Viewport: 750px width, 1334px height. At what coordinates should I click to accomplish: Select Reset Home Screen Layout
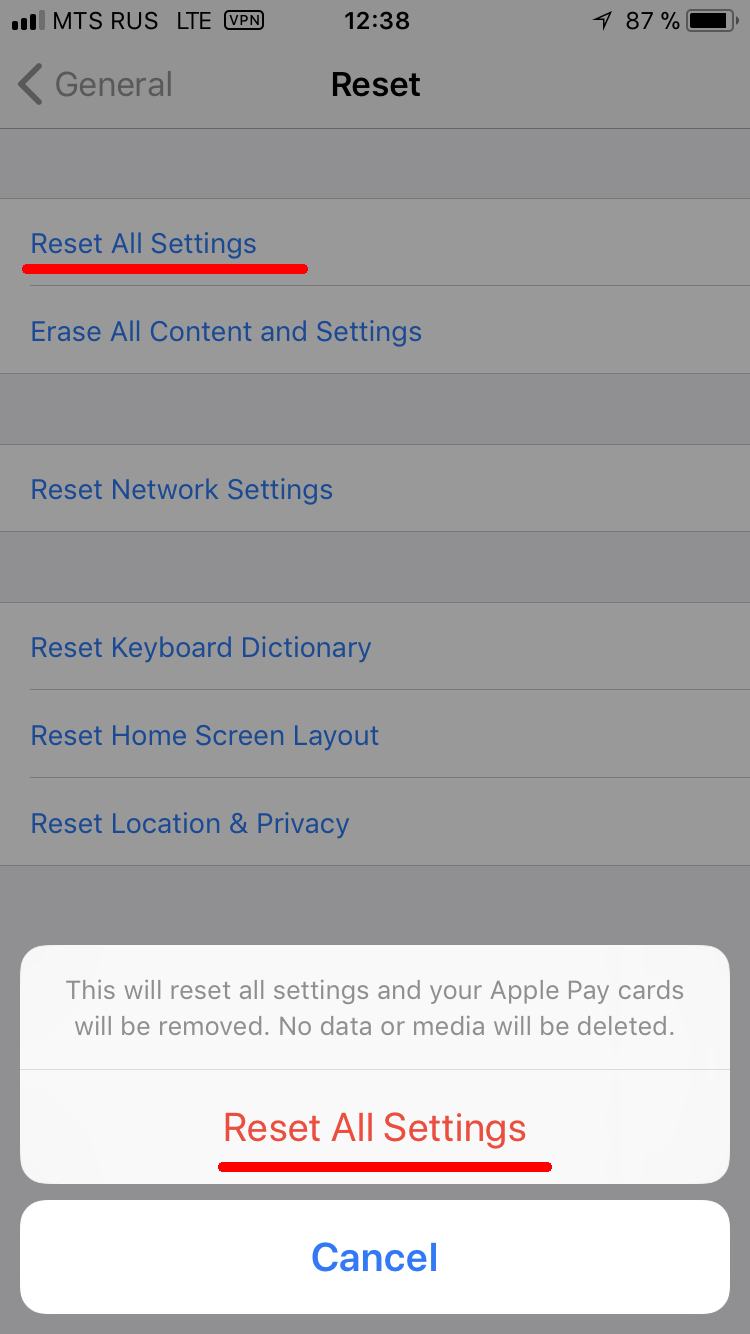tap(205, 735)
